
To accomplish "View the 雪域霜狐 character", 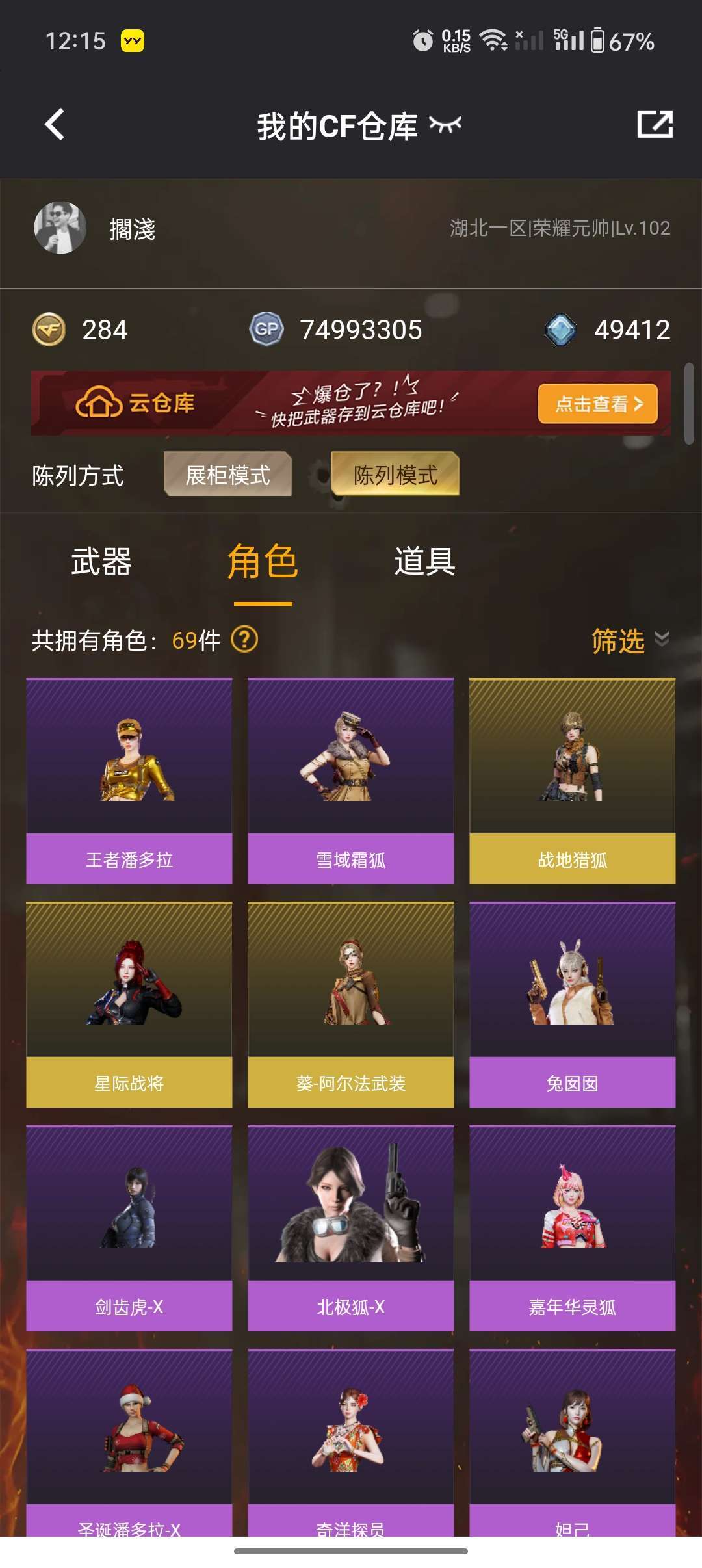I will tap(351, 780).
